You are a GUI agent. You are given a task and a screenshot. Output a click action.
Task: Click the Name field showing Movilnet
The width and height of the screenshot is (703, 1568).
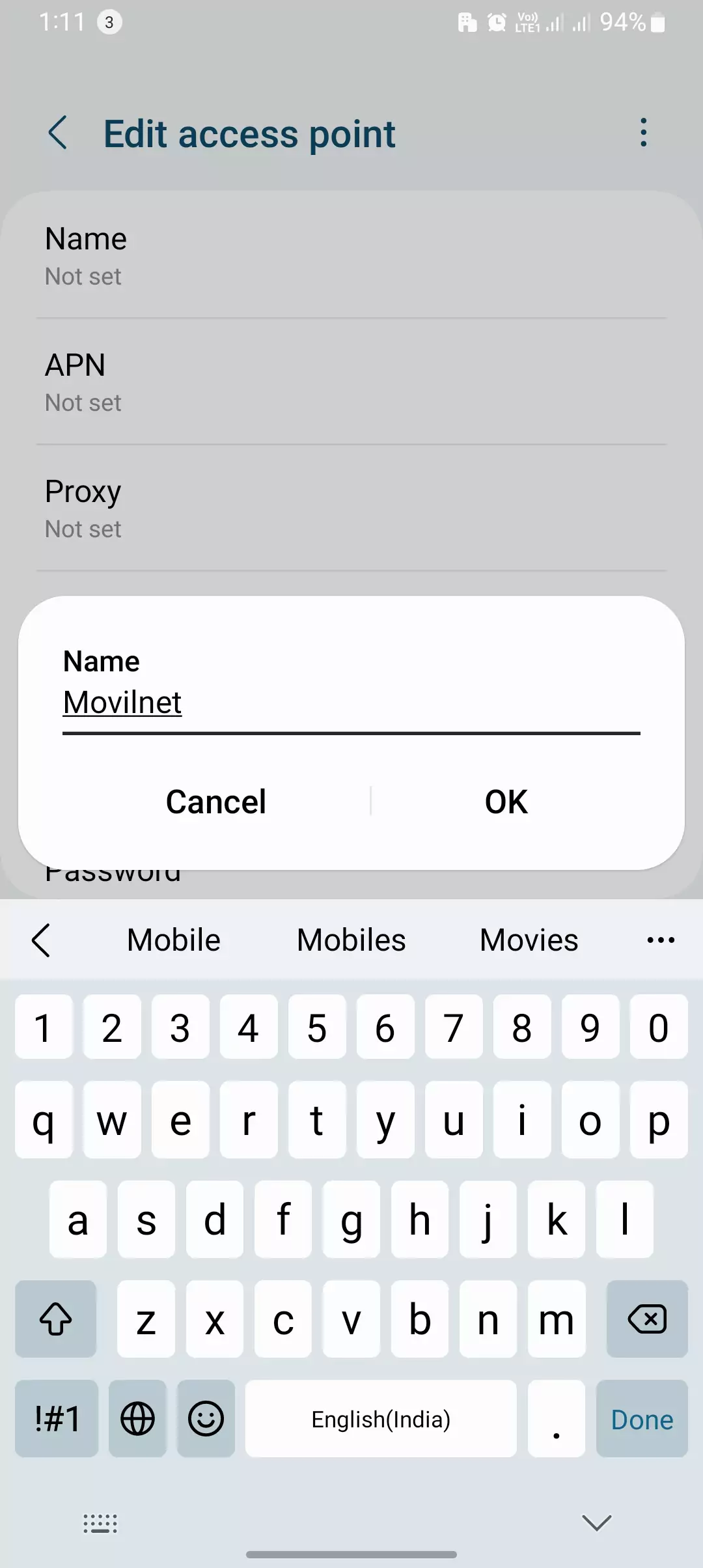tap(351, 703)
